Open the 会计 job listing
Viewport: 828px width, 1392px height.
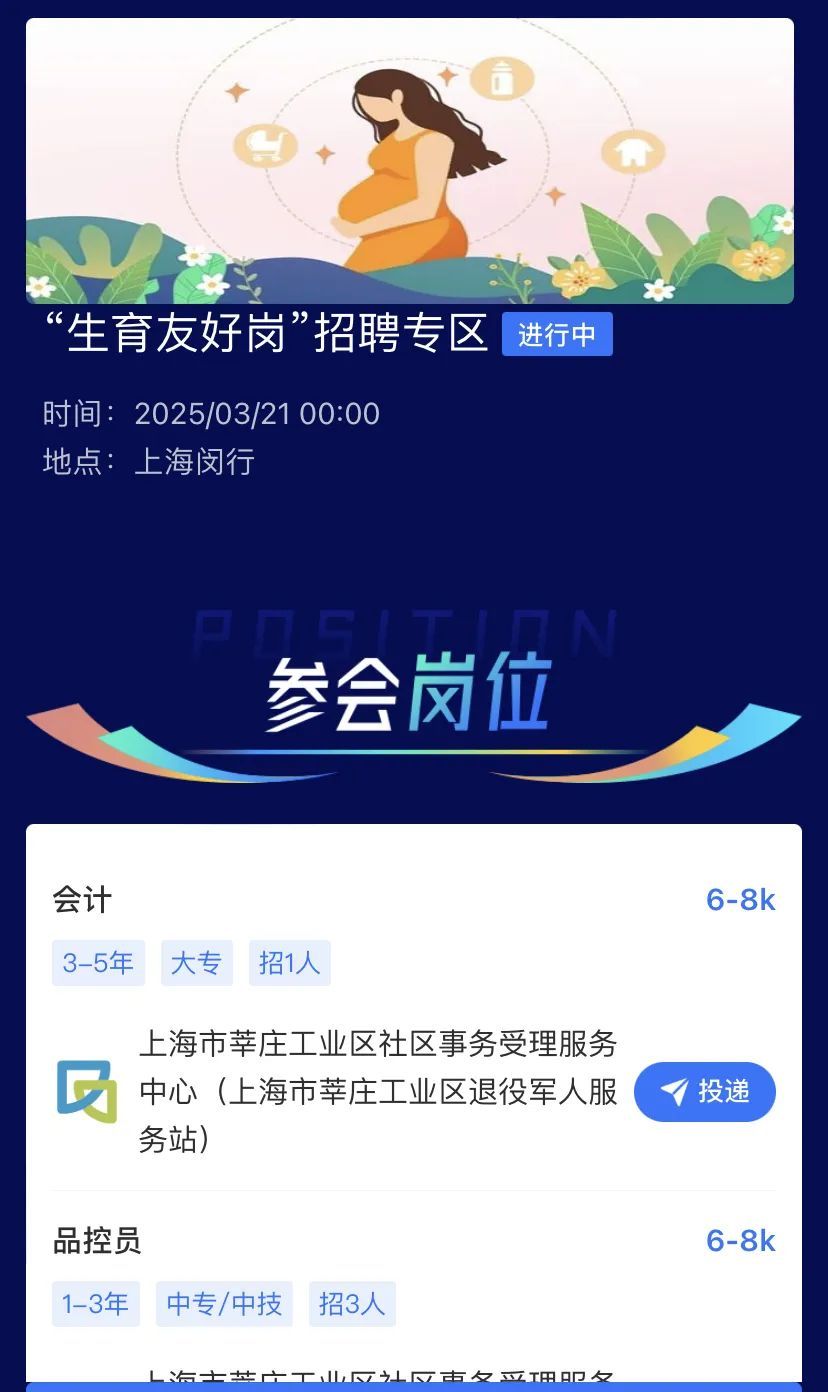82,900
